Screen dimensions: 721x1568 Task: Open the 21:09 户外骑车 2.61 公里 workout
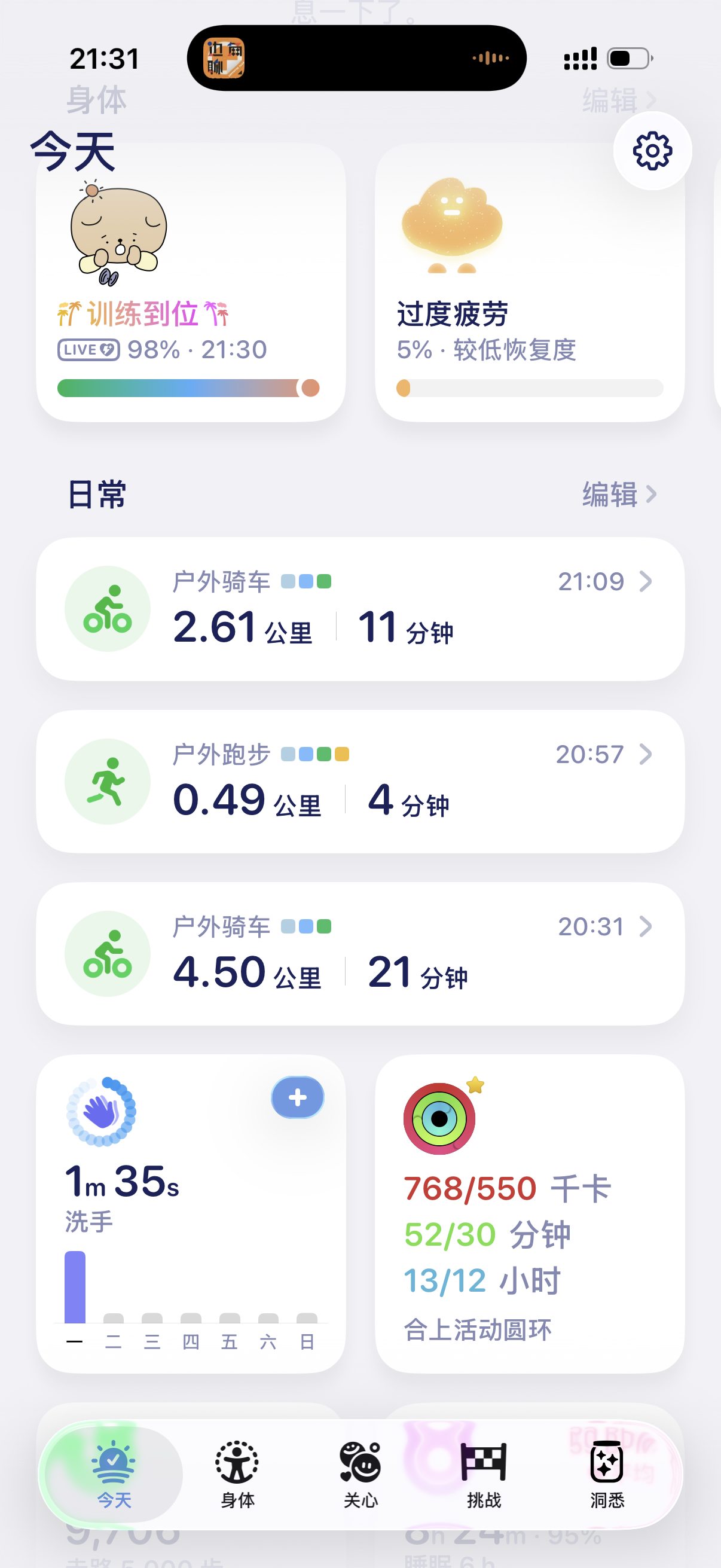[360, 609]
